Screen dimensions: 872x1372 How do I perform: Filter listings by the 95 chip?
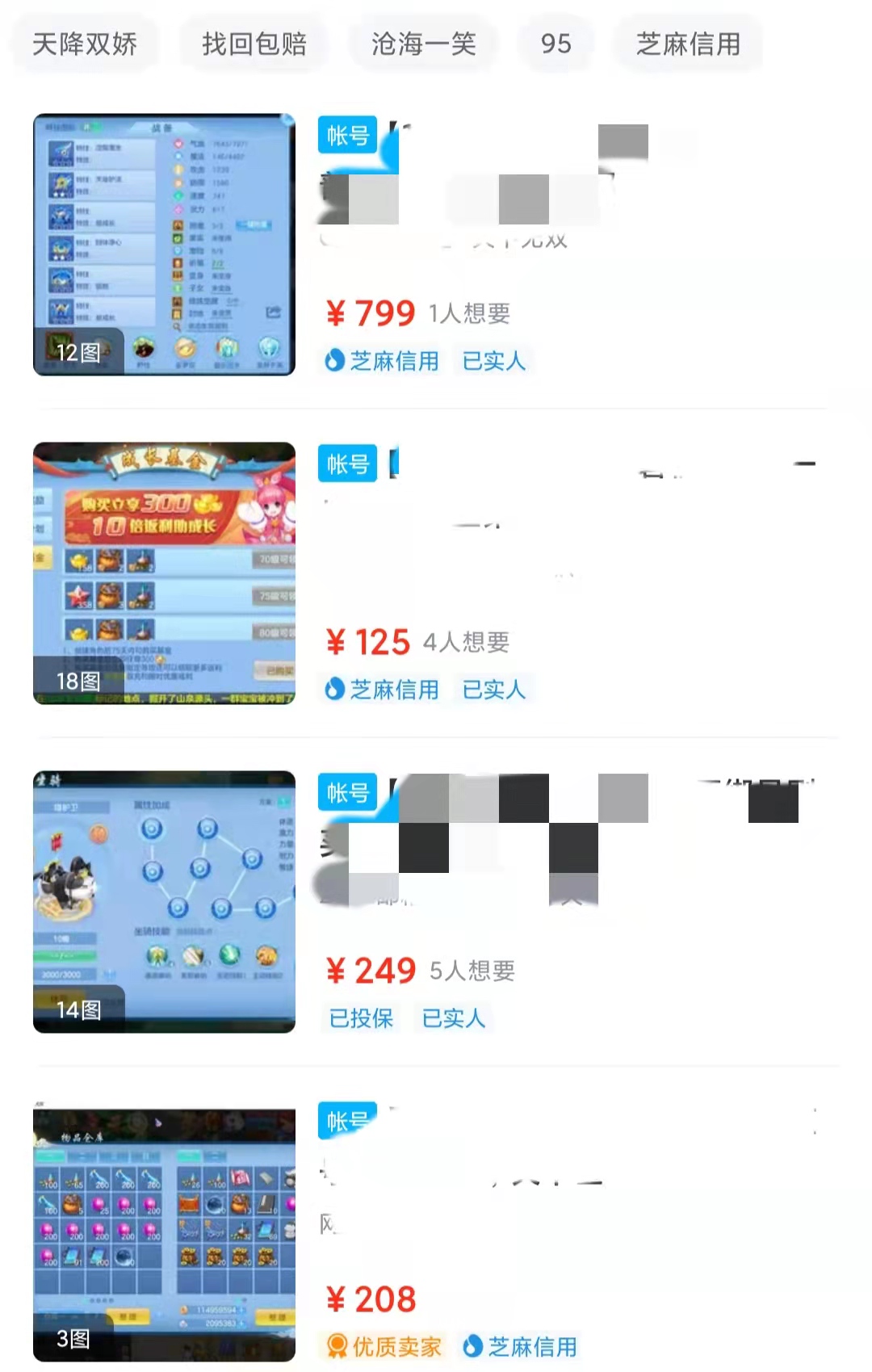555,44
